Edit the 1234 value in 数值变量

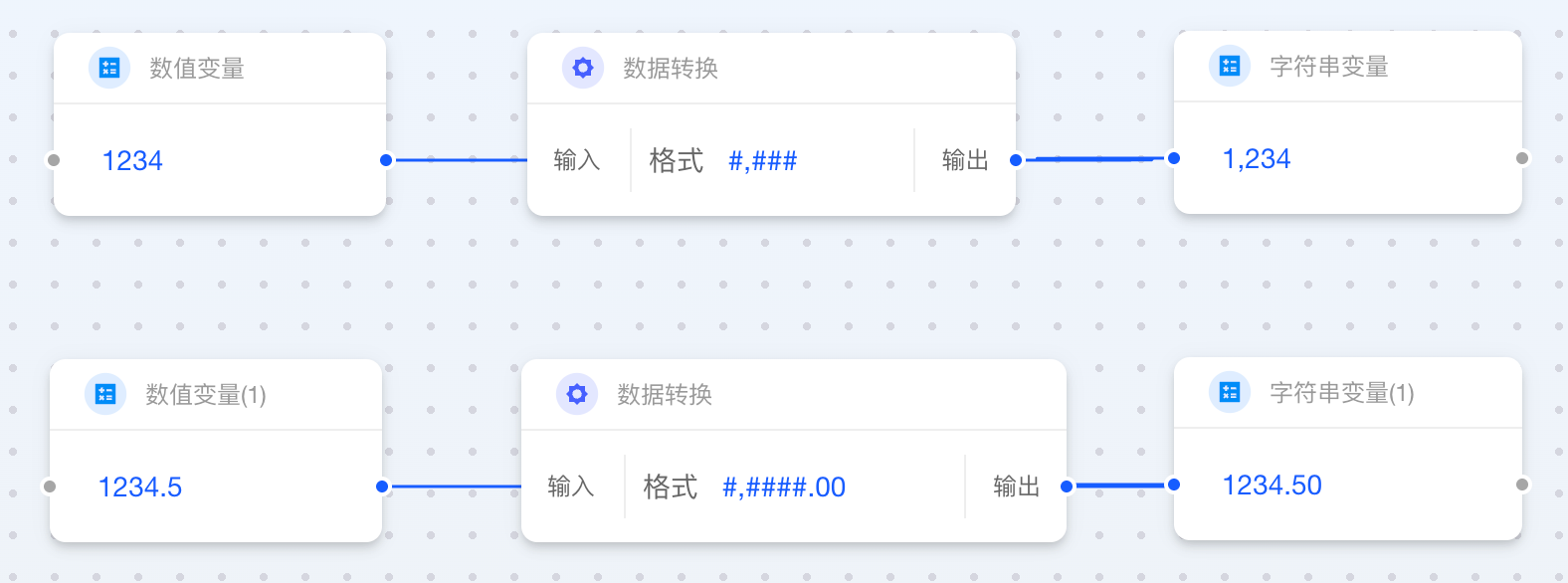click(132, 161)
